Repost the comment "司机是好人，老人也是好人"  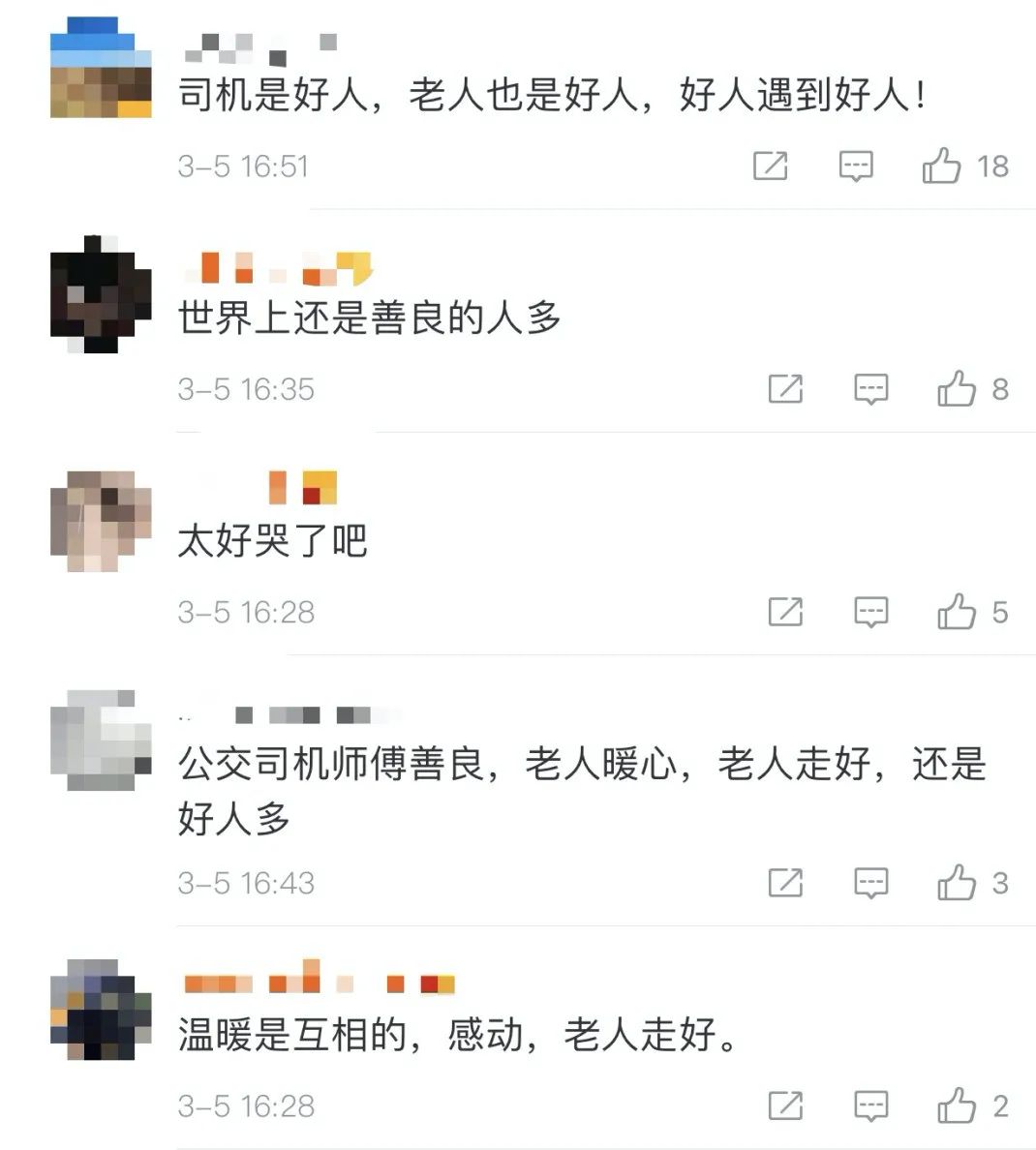[771, 166]
